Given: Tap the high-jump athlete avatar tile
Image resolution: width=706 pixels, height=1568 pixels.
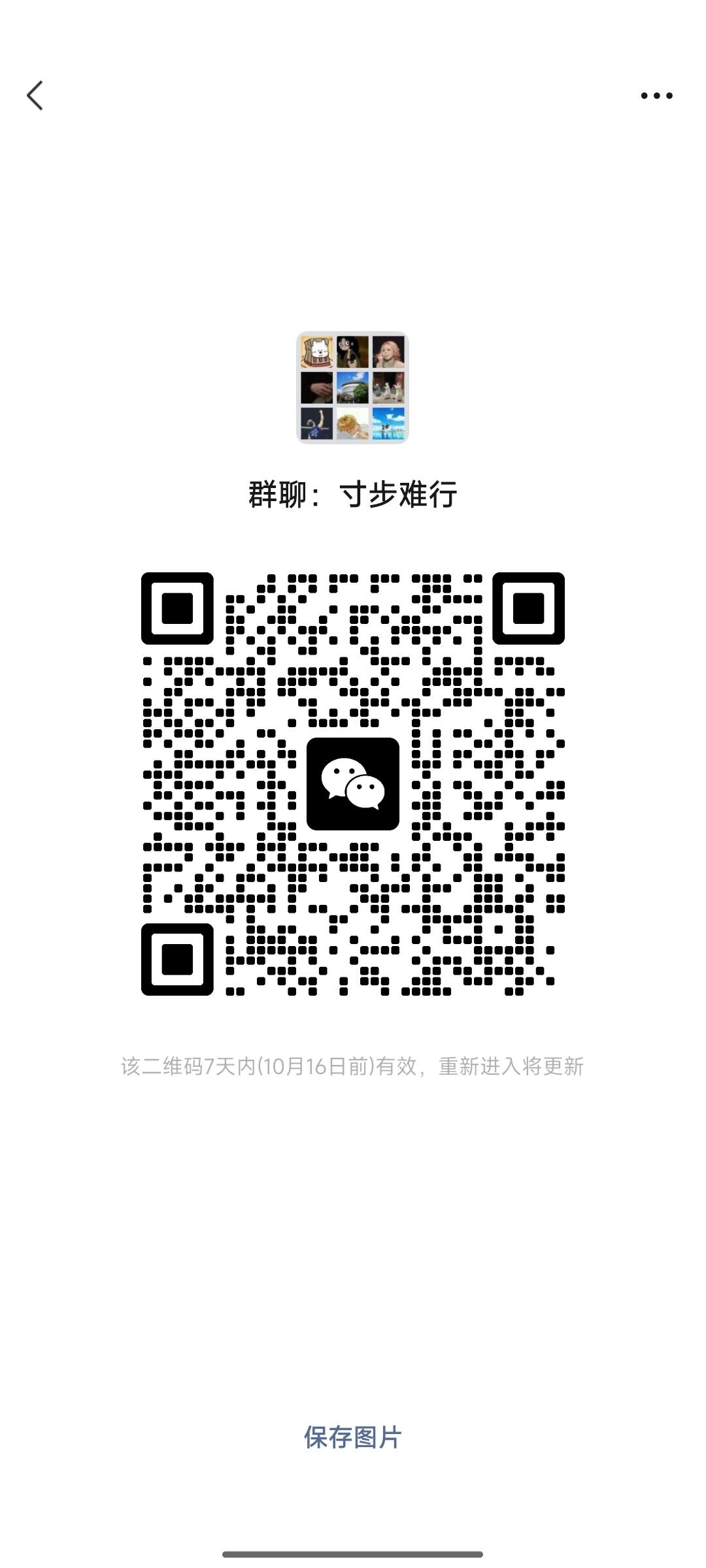Looking at the screenshot, I should click(317, 424).
